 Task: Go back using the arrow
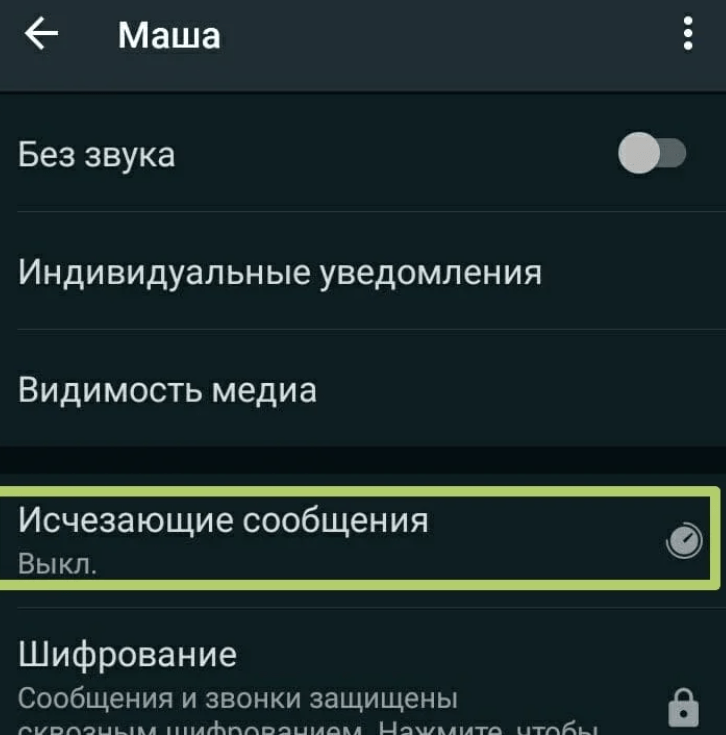click(x=42, y=35)
